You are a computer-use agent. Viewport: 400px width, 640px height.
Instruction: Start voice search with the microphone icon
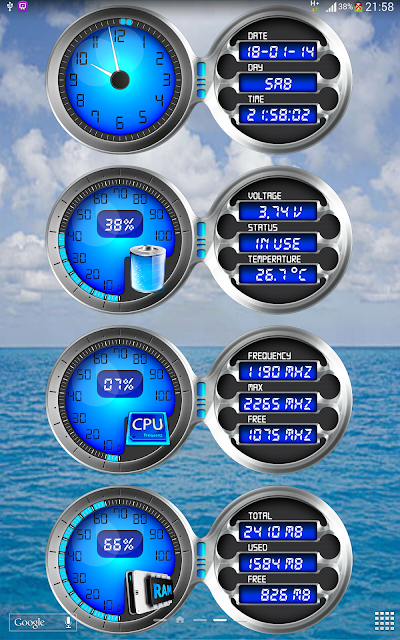68,622
